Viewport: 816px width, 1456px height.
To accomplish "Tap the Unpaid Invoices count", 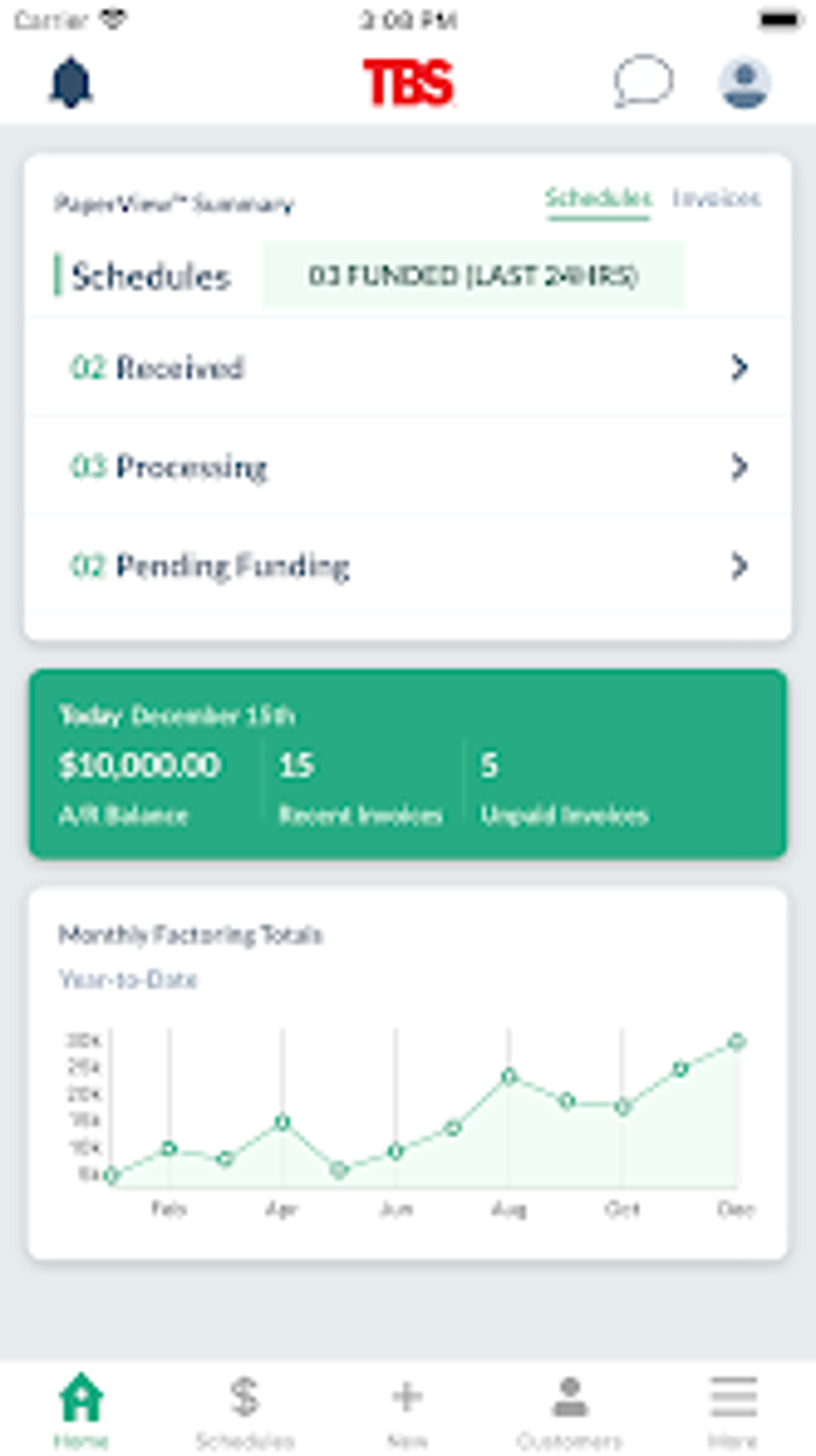I will 489,765.
